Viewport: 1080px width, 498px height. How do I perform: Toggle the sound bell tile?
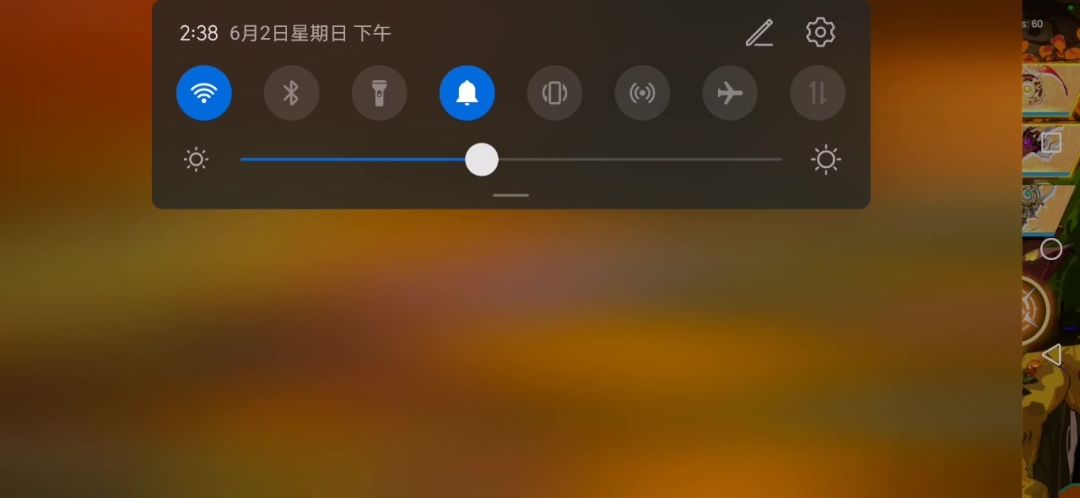(x=467, y=93)
